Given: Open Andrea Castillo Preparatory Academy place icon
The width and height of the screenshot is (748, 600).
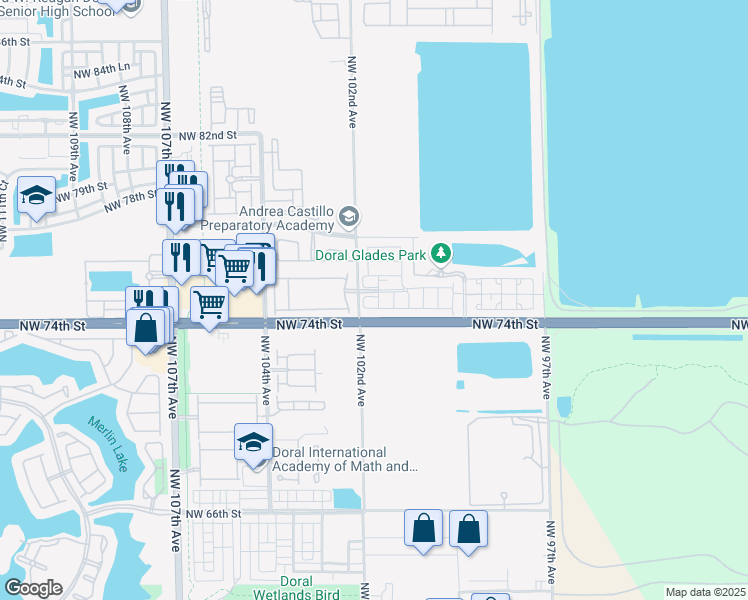Looking at the screenshot, I should (x=349, y=216).
